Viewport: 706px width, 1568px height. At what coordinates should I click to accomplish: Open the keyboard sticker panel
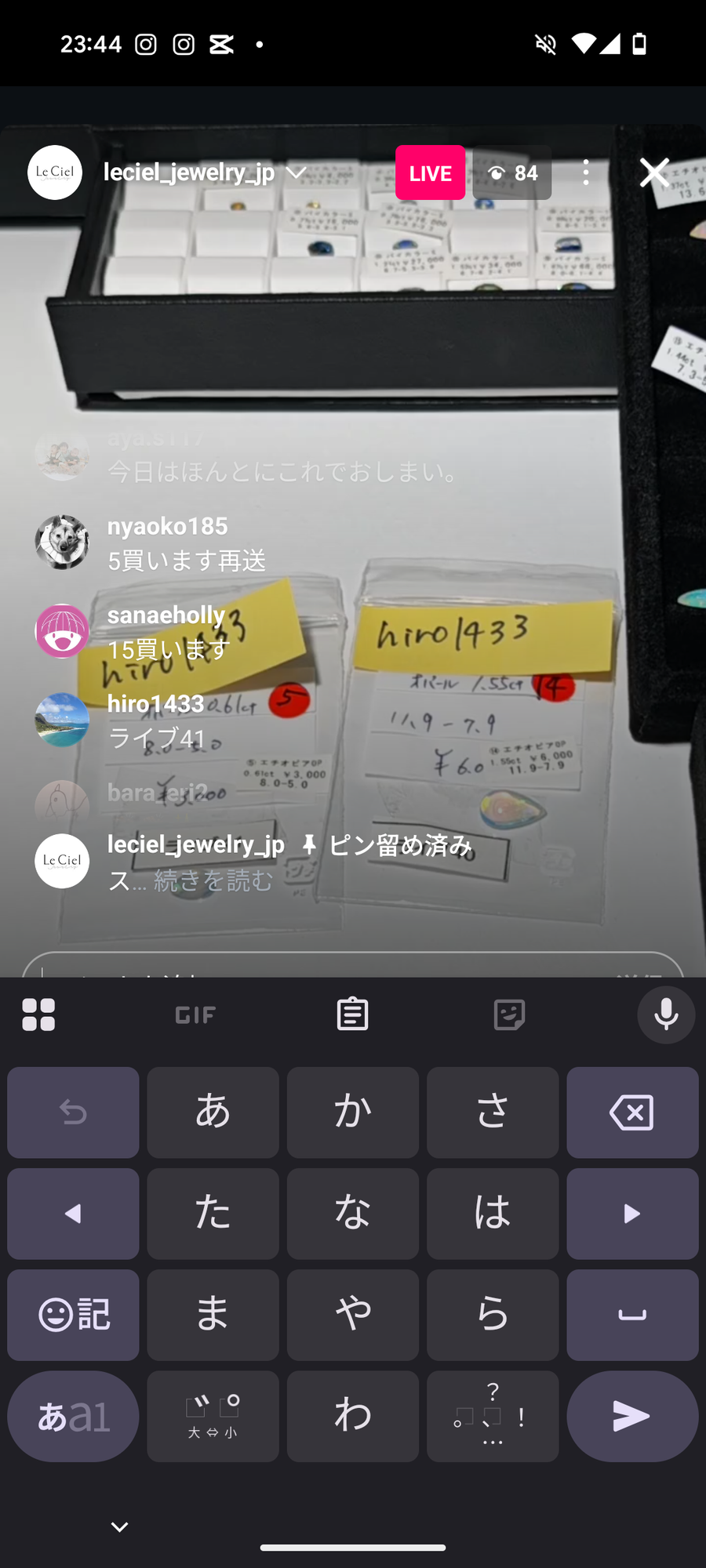509,1014
